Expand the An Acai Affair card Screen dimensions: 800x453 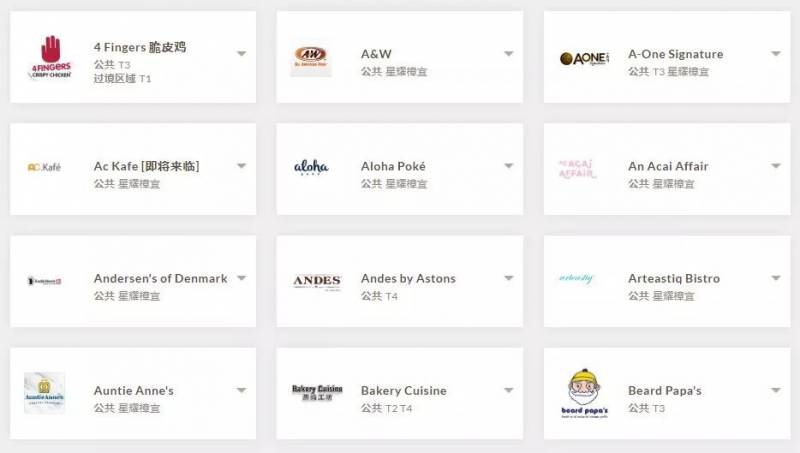(x=775, y=166)
